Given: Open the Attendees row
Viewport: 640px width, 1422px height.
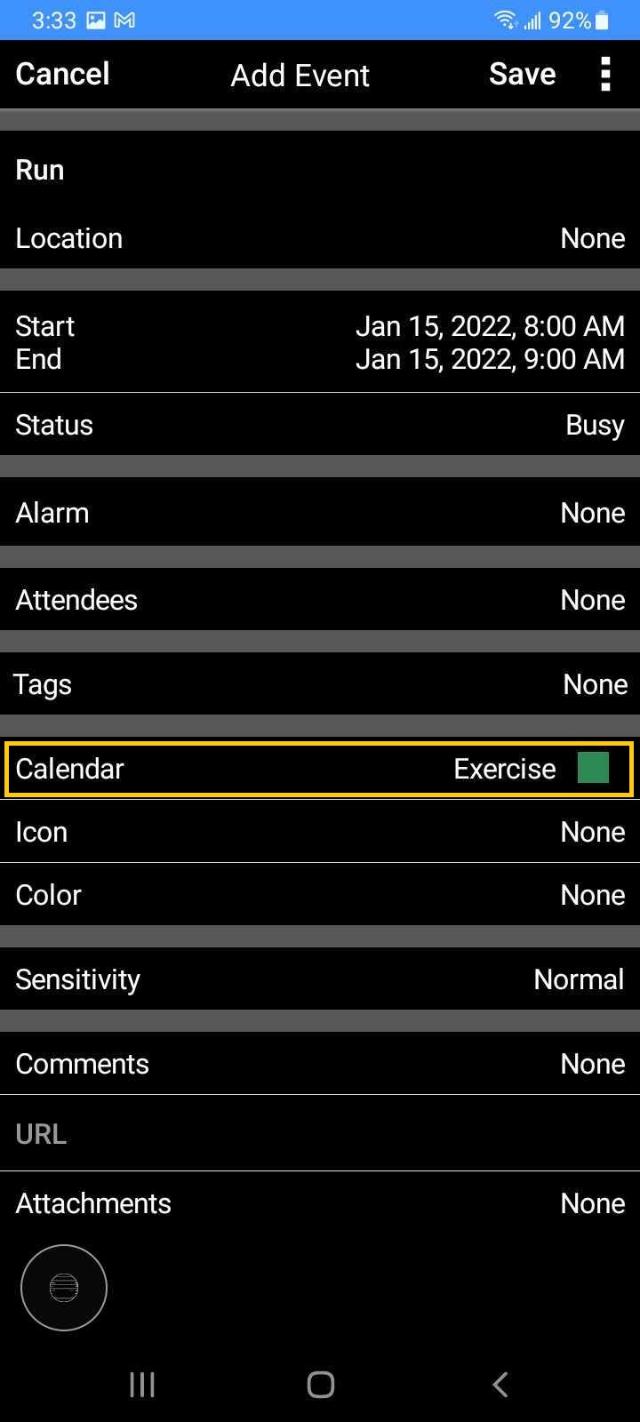Looking at the screenshot, I should coord(320,600).
